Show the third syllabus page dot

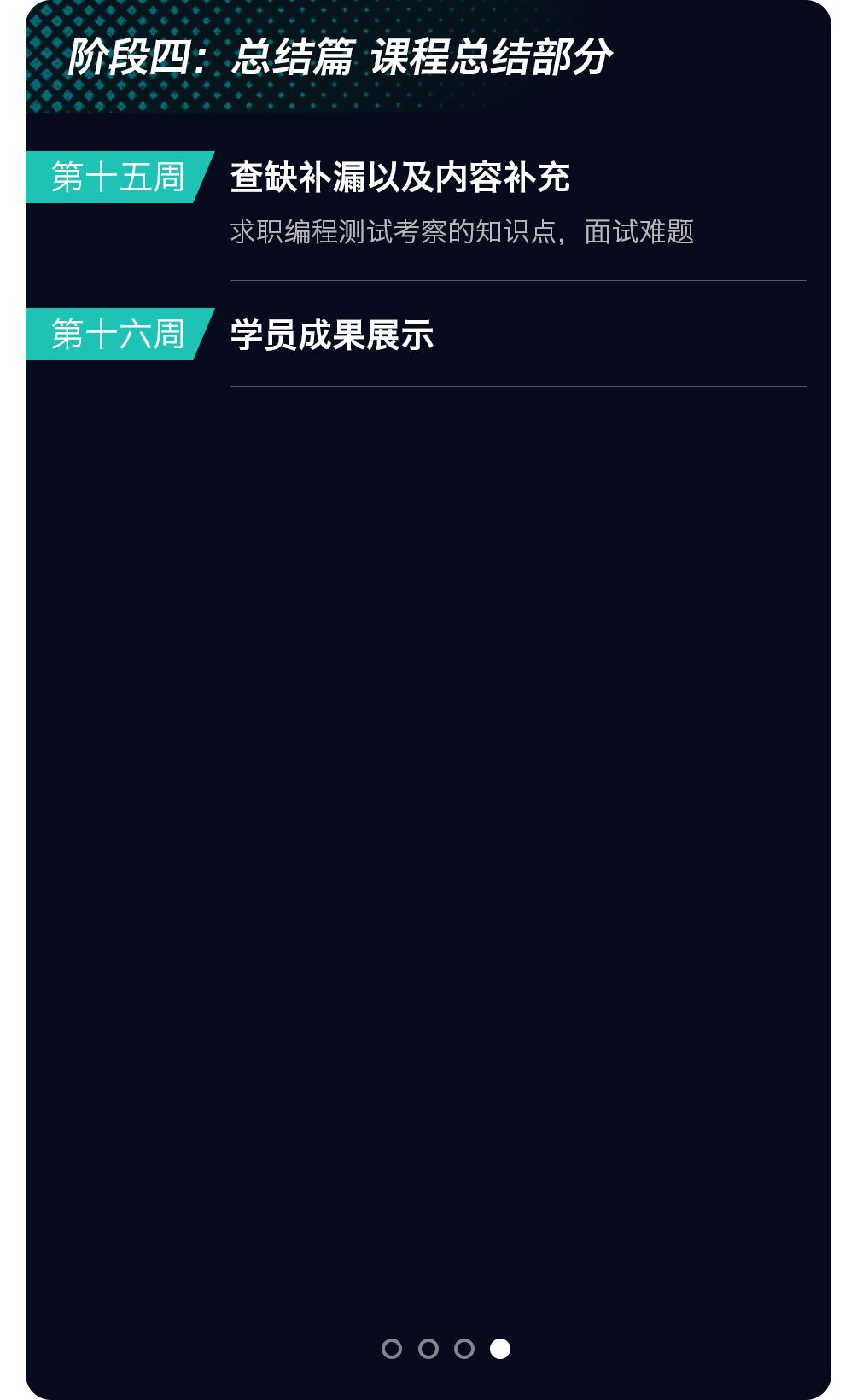click(x=464, y=1349)
